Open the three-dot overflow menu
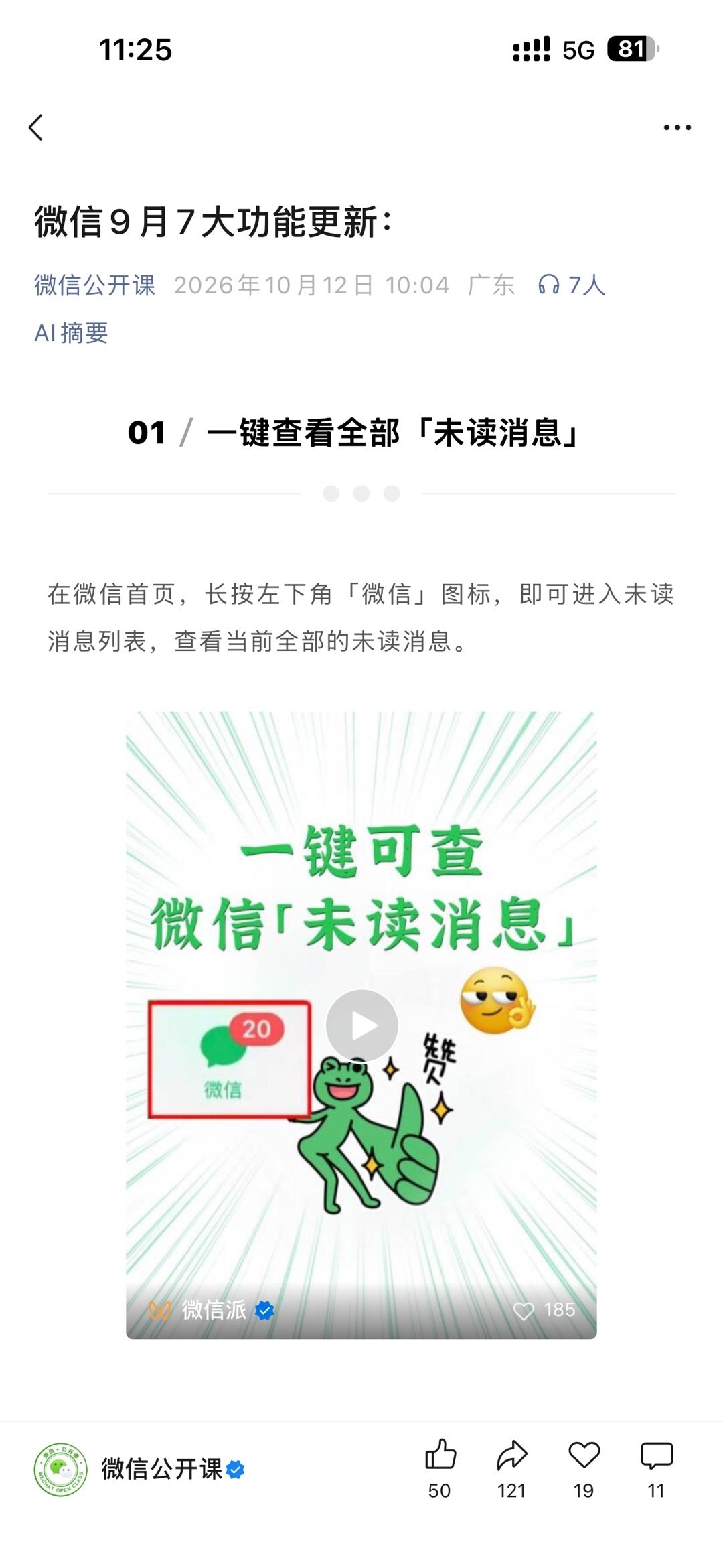This screenshot has width=723, height=1568. pos(677,127)
